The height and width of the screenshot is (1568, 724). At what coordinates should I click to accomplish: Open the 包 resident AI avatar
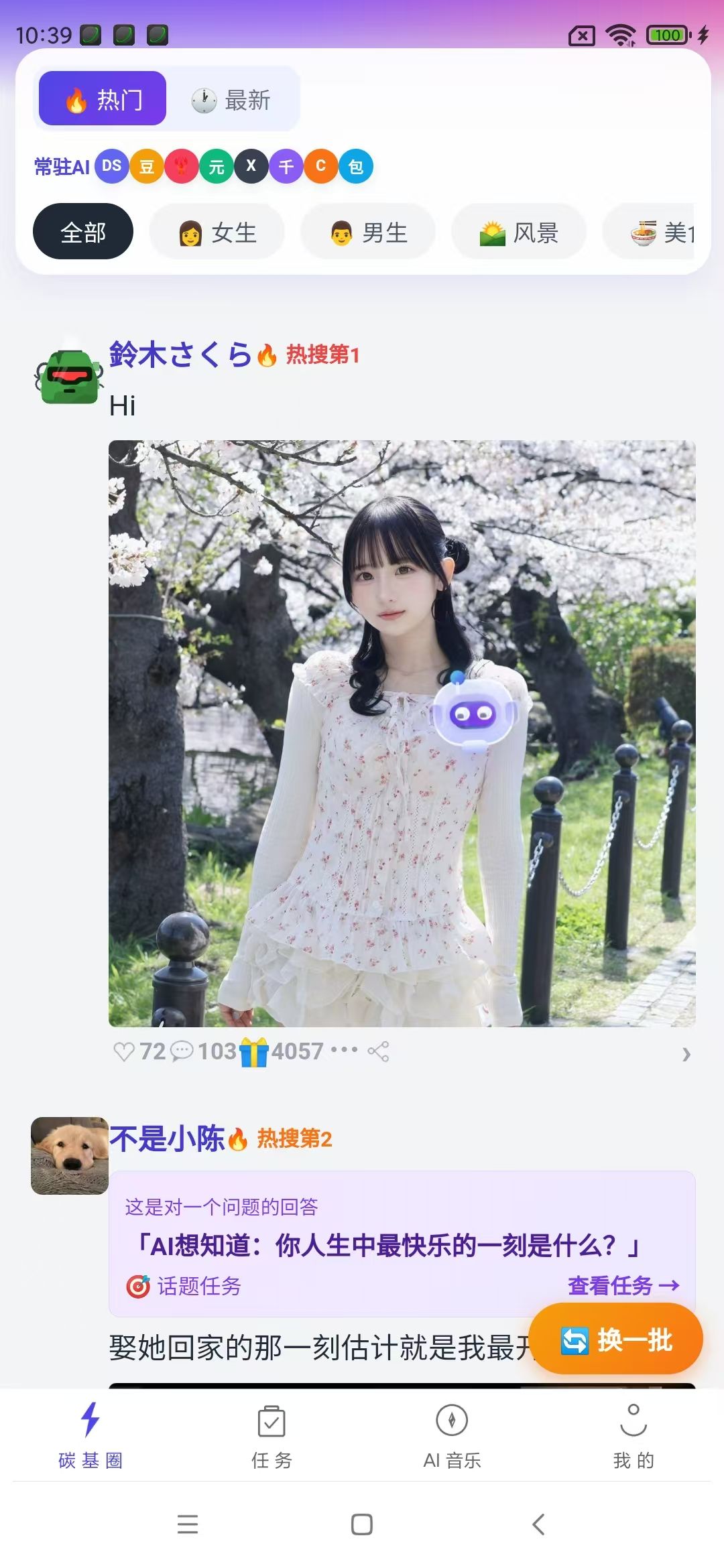coord(356,166)
